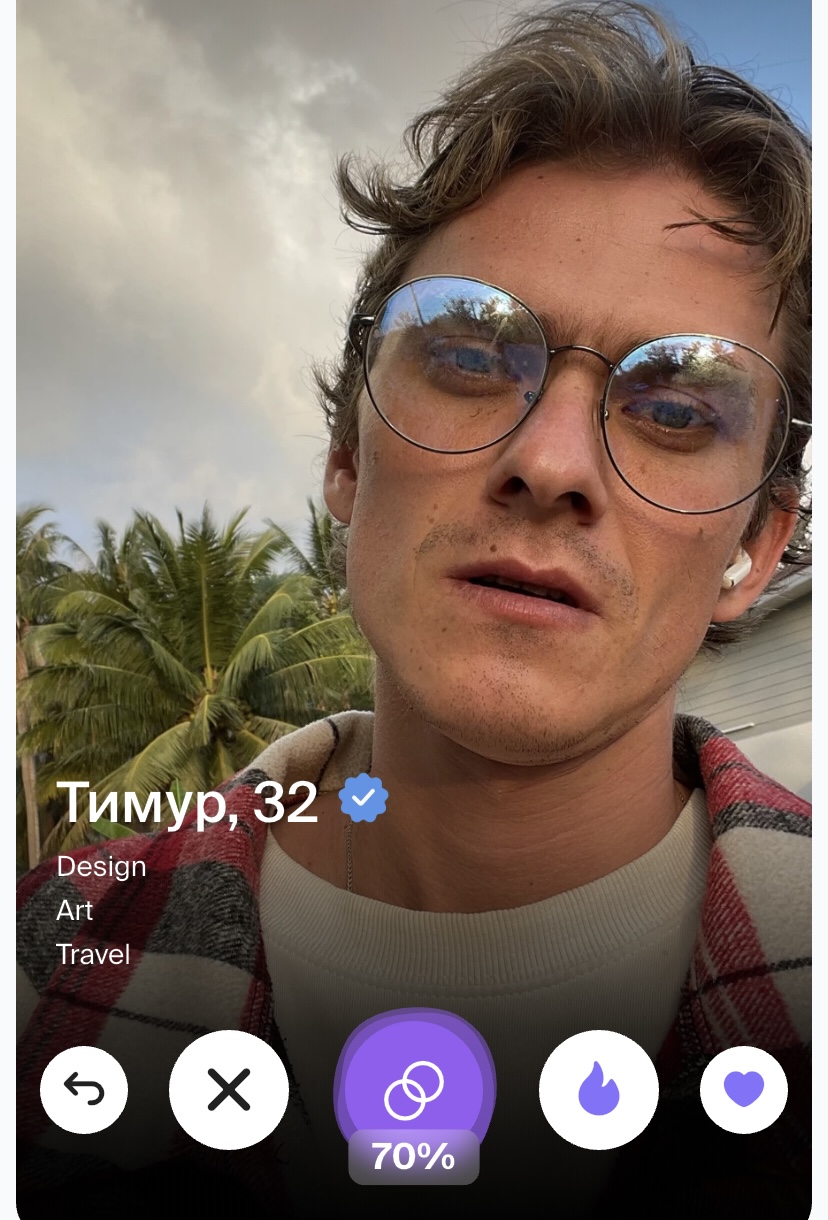Viewport: 828px width, 1220px height.
Task: Like Тимур with the heart button
Action: (743, 1090)
